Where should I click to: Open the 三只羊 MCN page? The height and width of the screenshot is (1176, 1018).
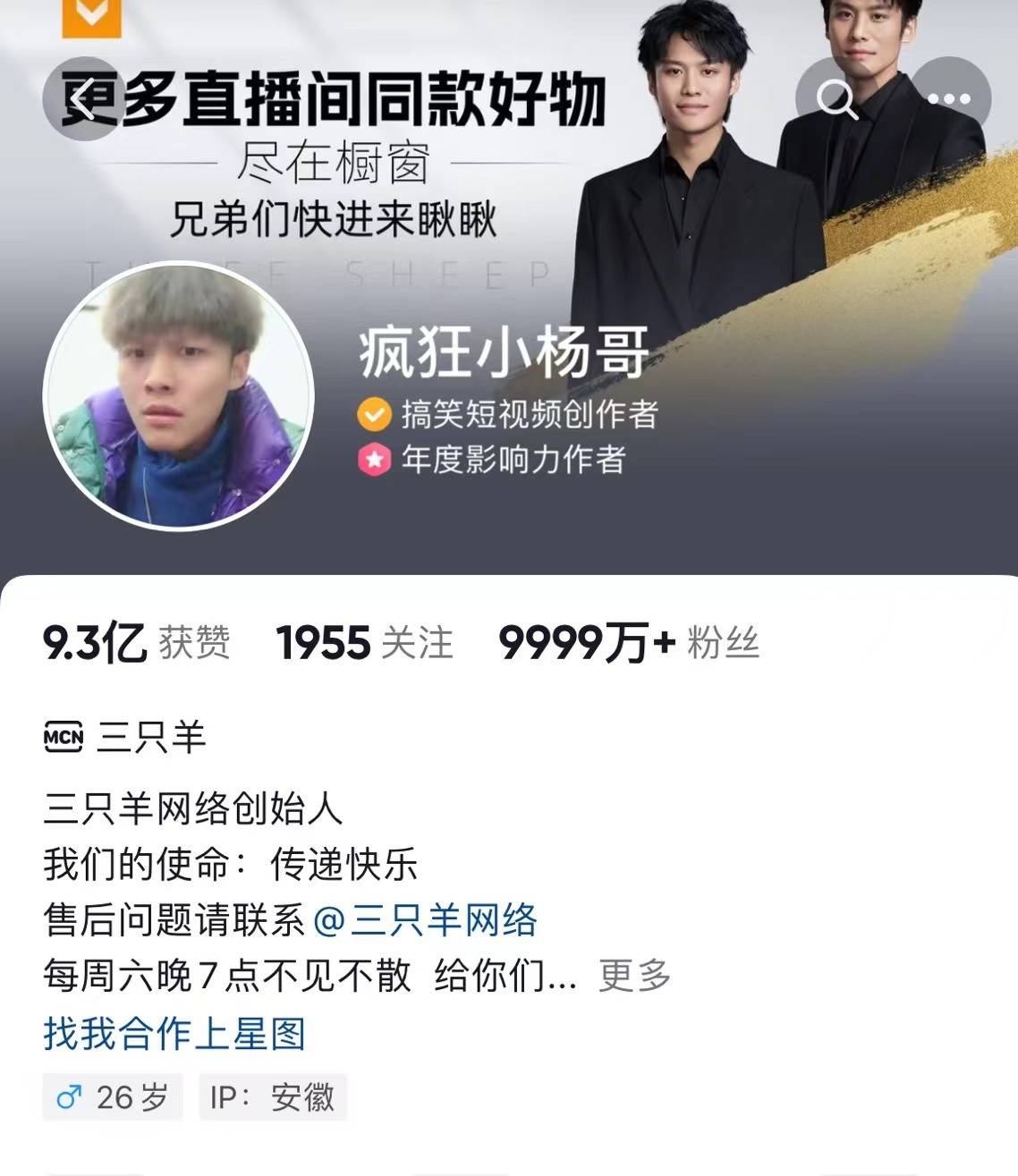coord(125,737)
